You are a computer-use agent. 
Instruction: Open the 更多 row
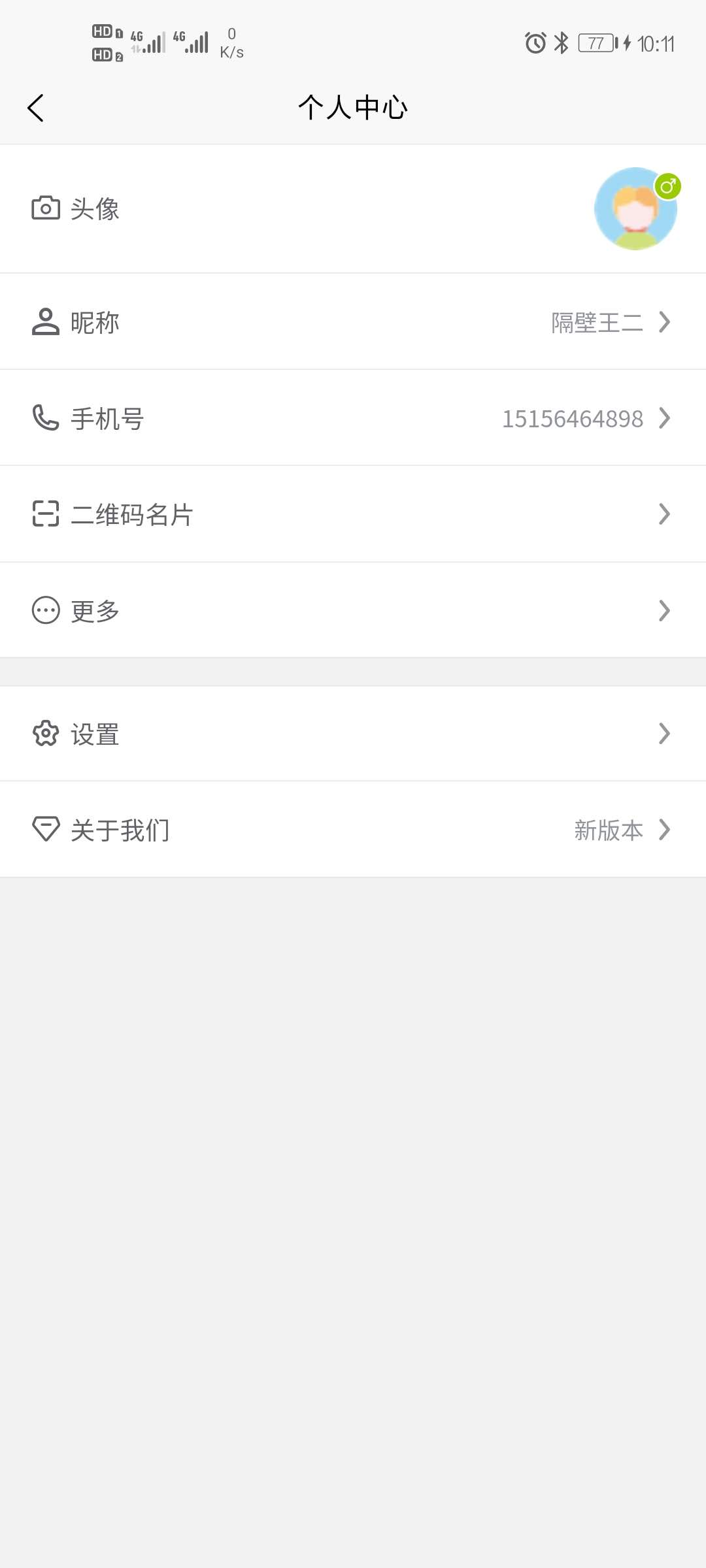point(353,610)
